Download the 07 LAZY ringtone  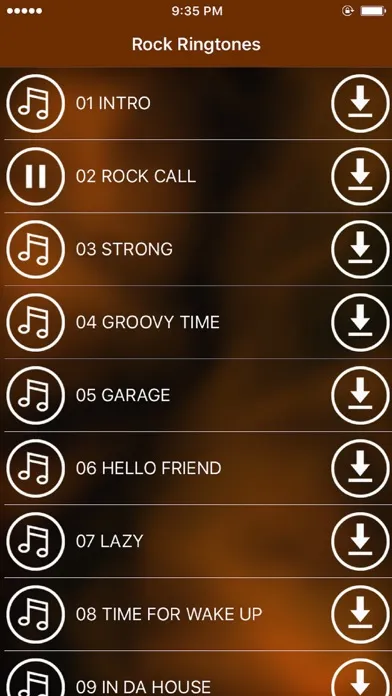coord(360,542)
